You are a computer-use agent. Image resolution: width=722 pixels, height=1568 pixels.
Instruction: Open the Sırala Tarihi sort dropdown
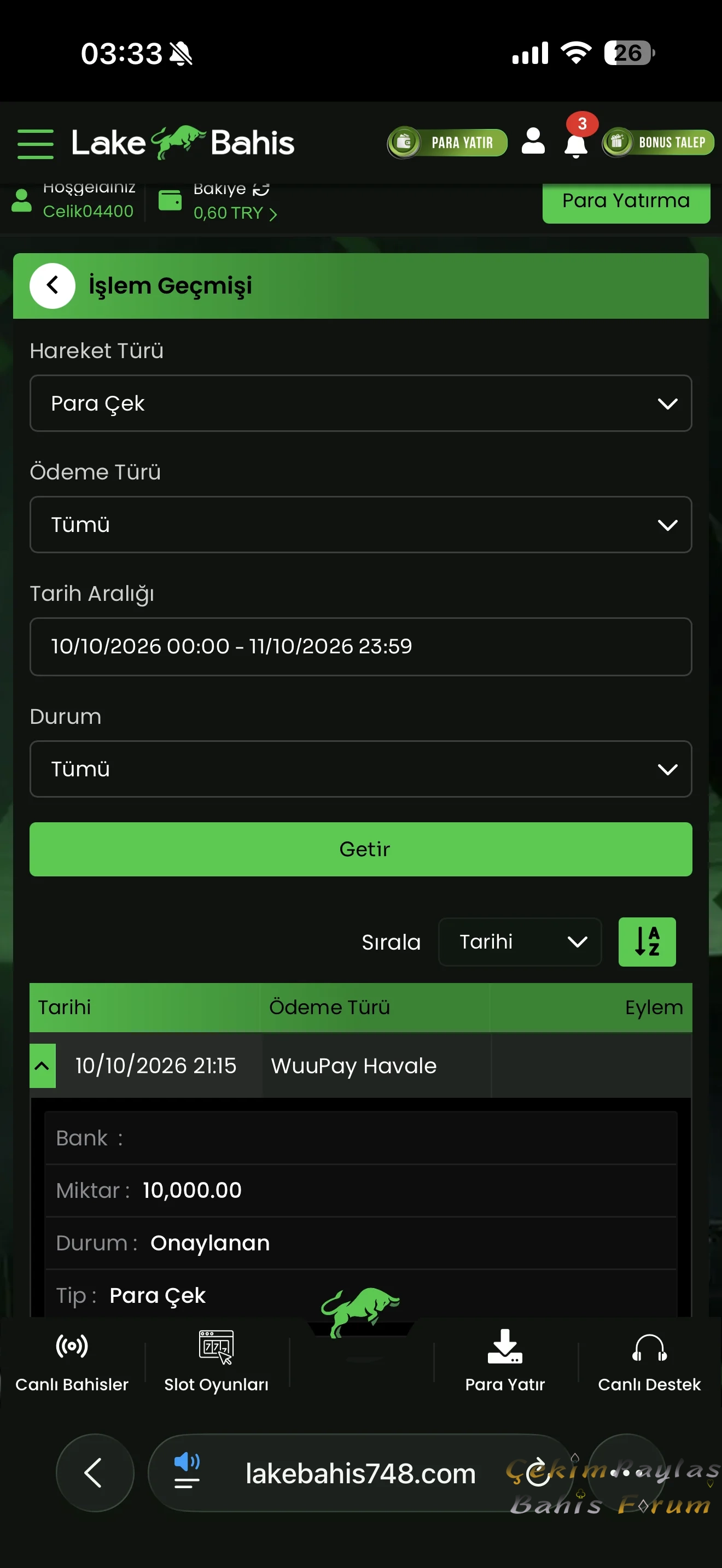coord(520,941)
